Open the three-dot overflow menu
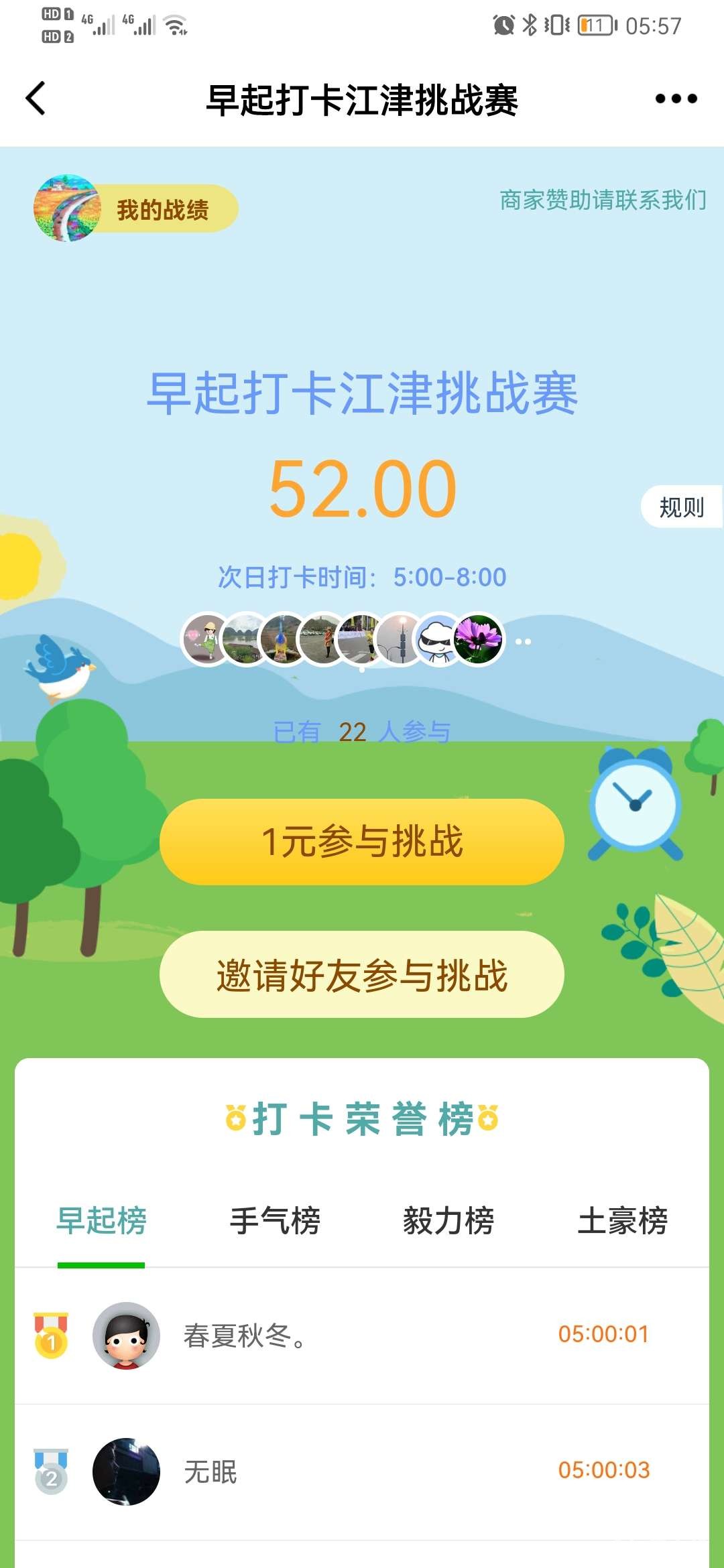This screenshot has width=724, height=1568. 676,99
